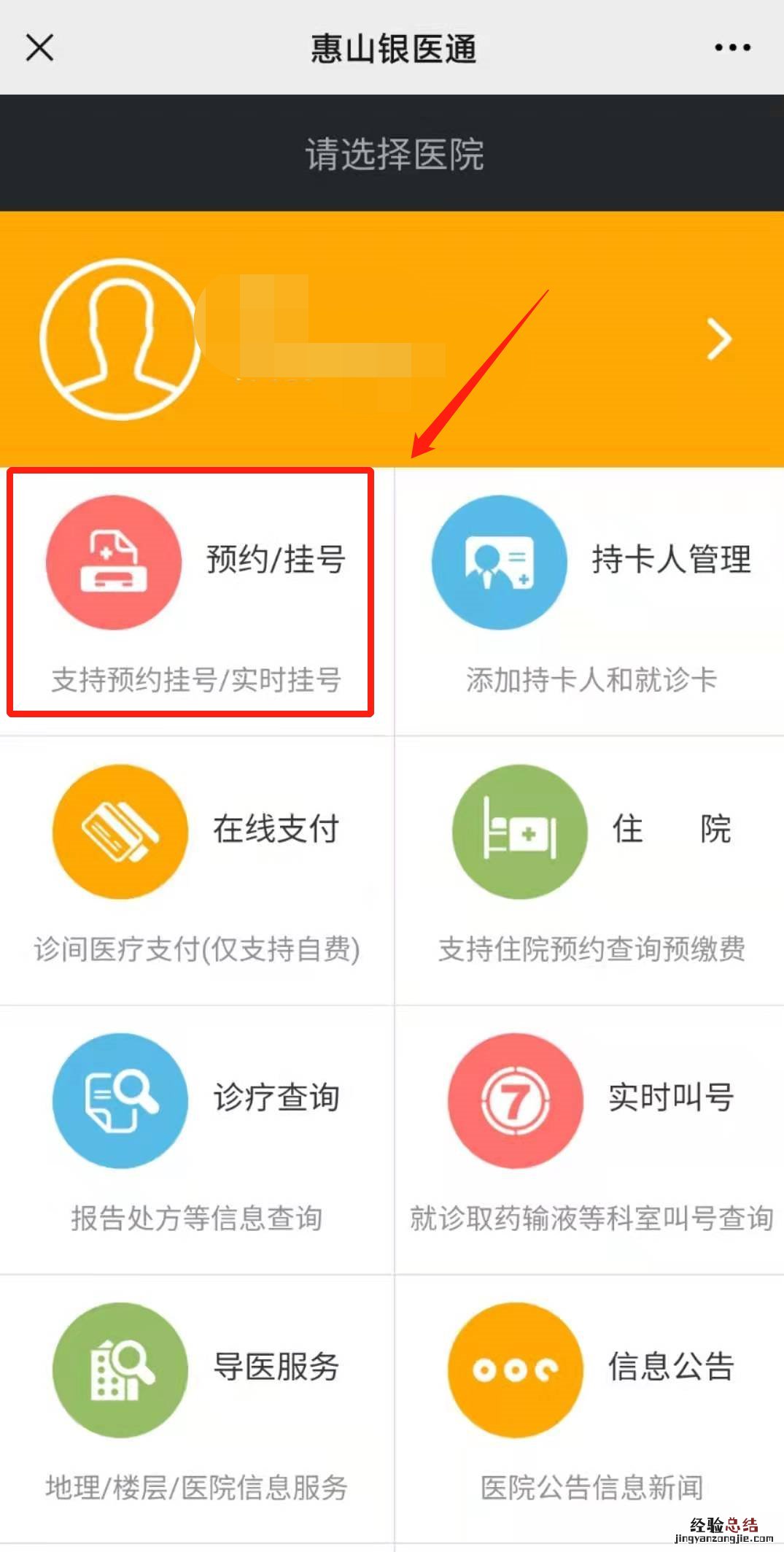This screenshot has height=1552, width=784.
Task: Open the user profile chevron
Action: [x=718, y=340]
